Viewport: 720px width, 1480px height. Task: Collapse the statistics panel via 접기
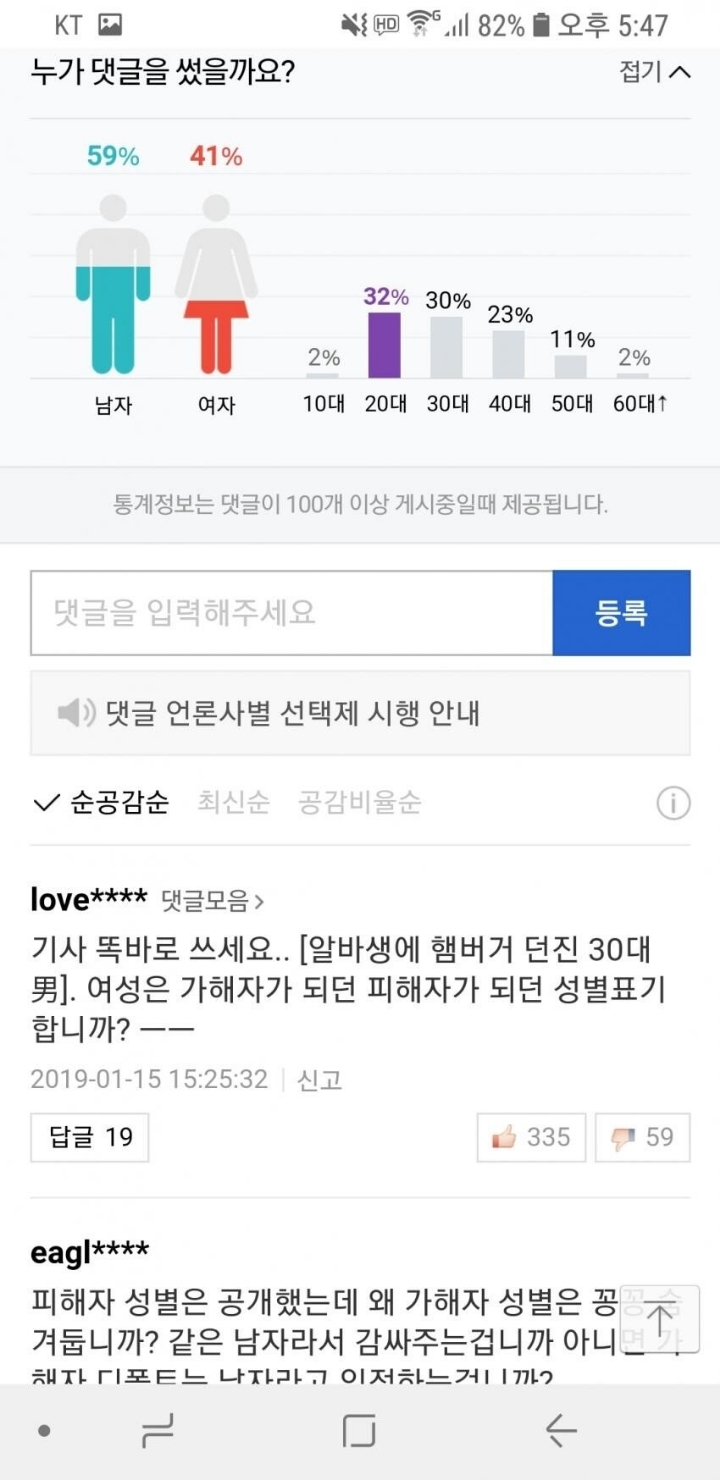[x=655, y=72]
